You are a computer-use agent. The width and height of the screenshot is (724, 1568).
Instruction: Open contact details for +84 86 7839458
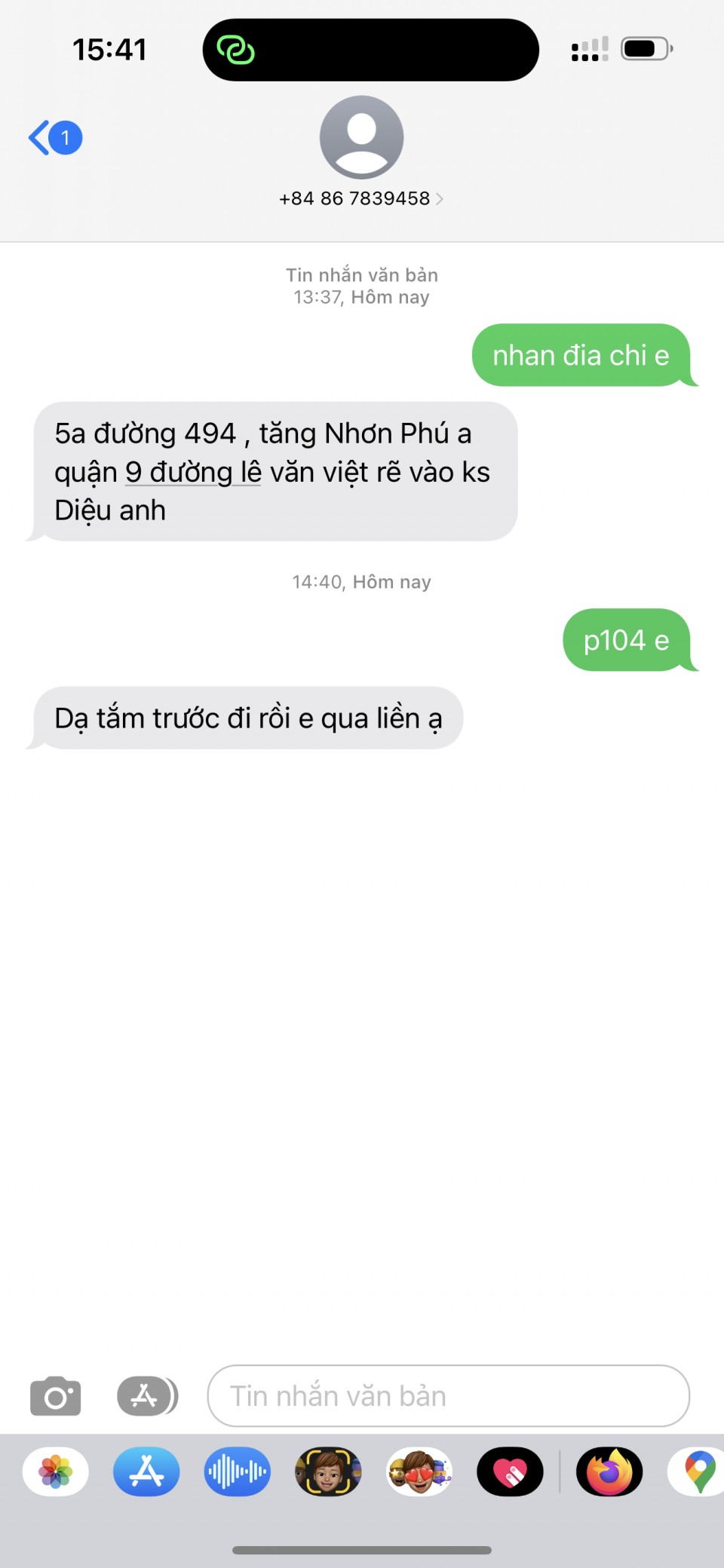point(361,198)
